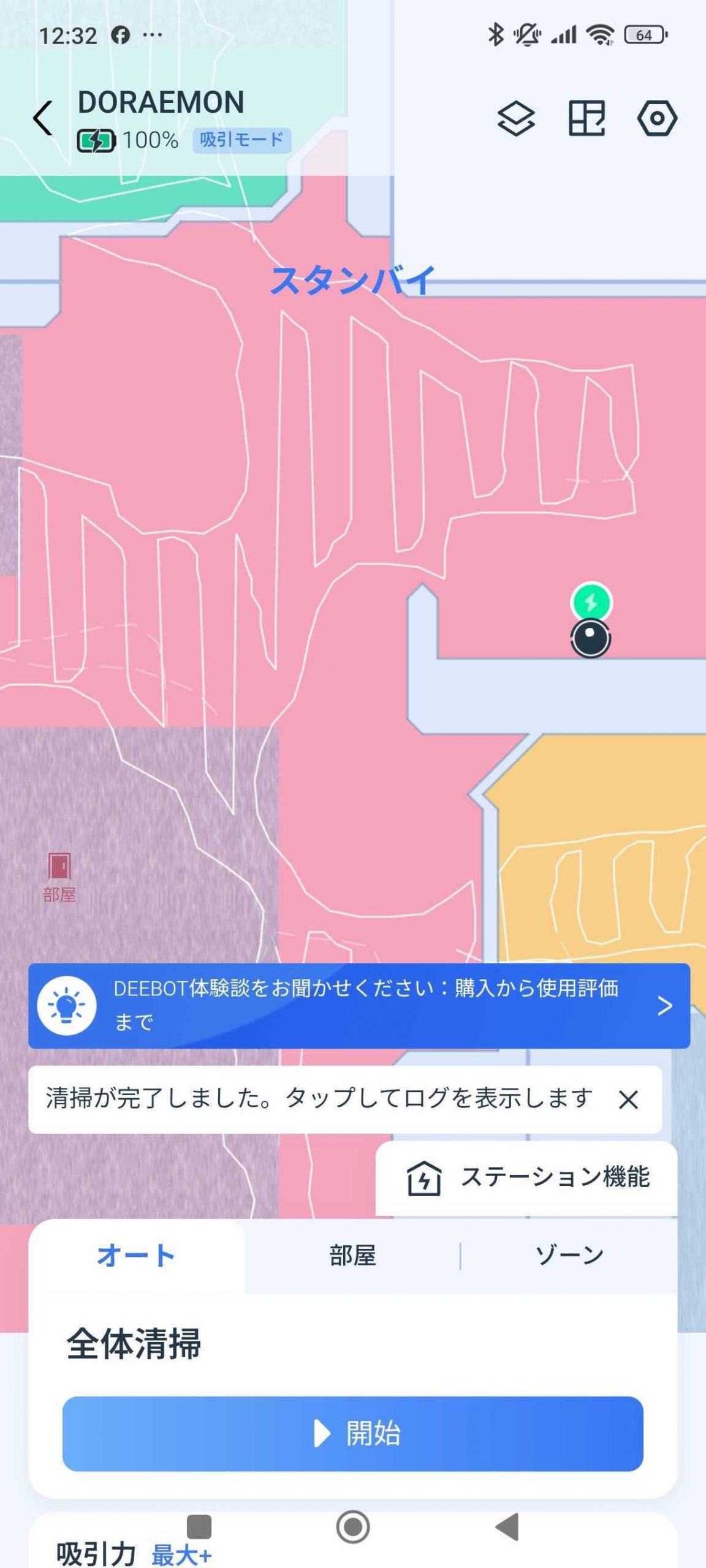Screen dimensions: 706x1568
Task: Open the map layers icon
Action: click(515, 118)
